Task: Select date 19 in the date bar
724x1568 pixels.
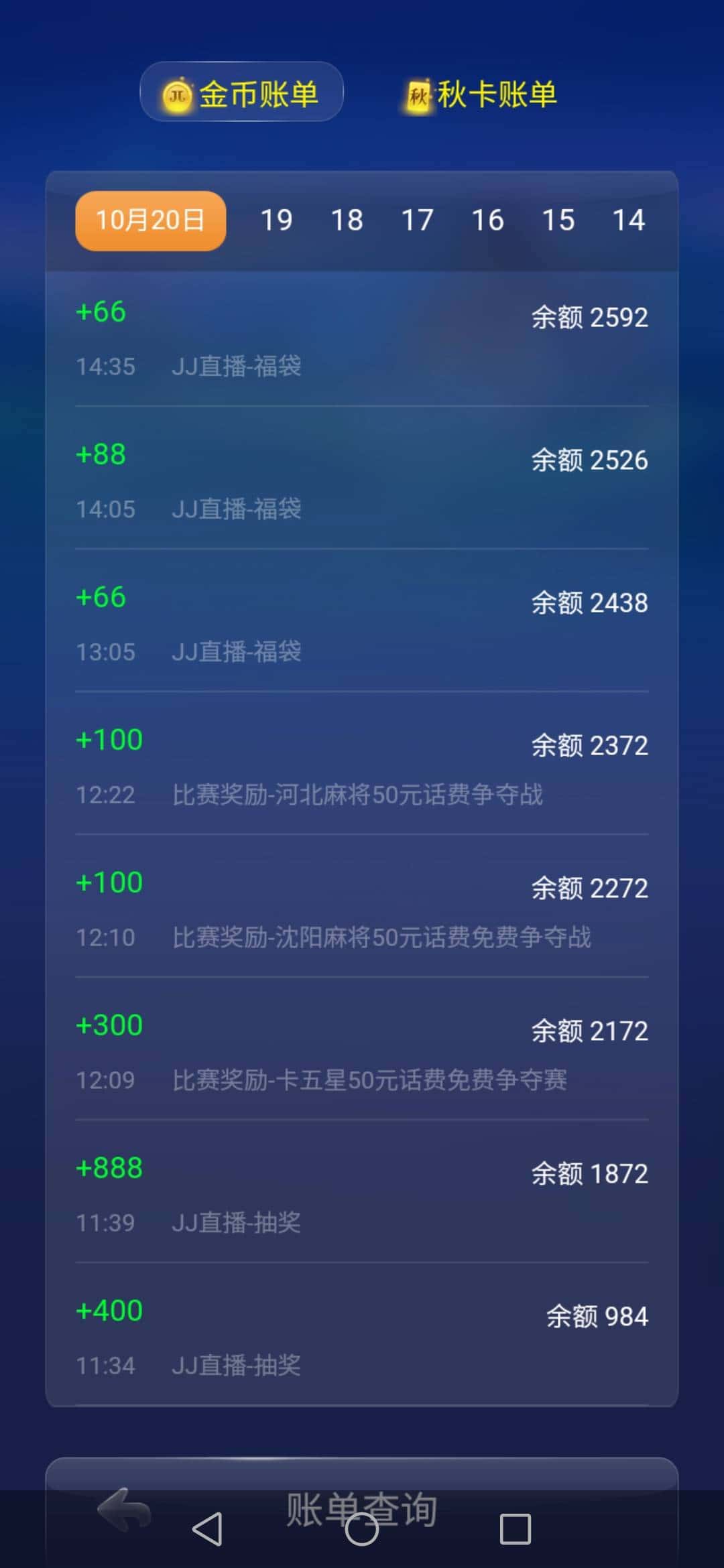Action: click(x=277, y=219)
